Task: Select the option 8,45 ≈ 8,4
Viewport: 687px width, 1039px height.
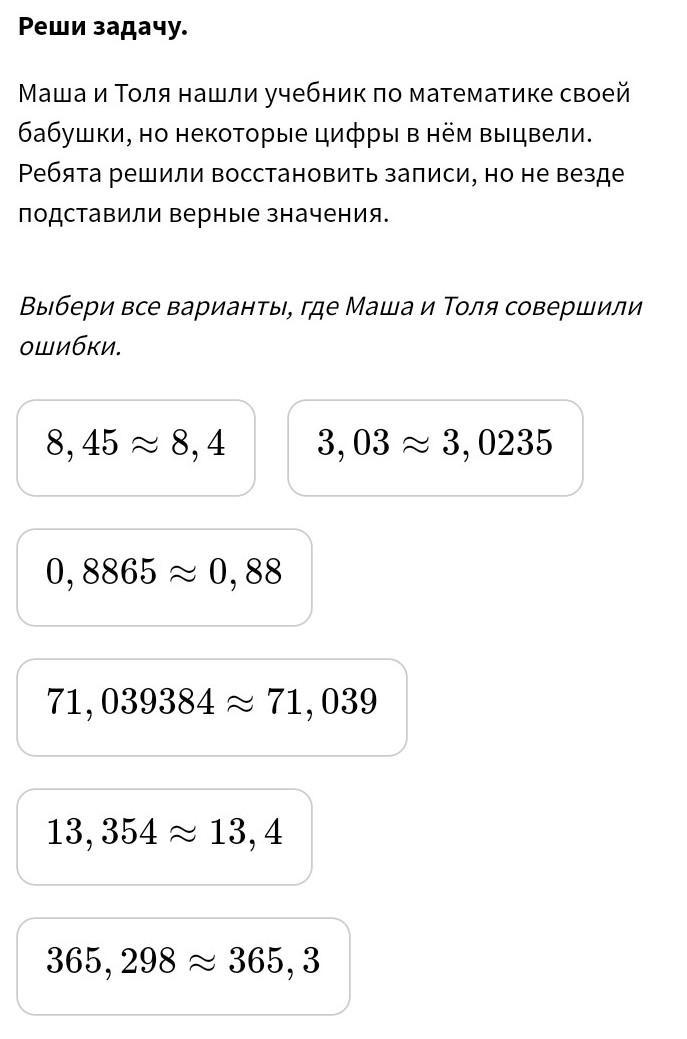Action: click(x=136, y=447)
